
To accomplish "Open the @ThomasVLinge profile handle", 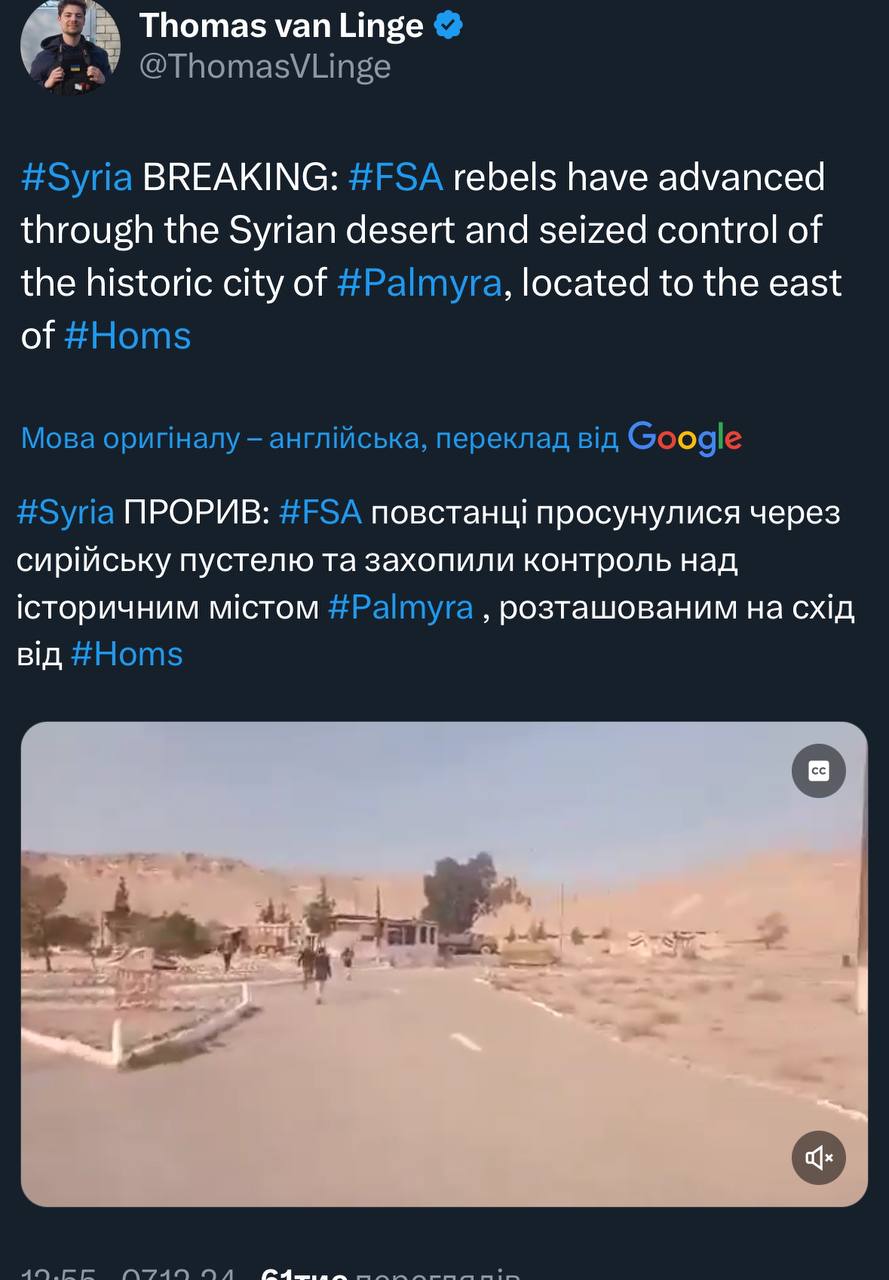I will (x=265, y=66).
